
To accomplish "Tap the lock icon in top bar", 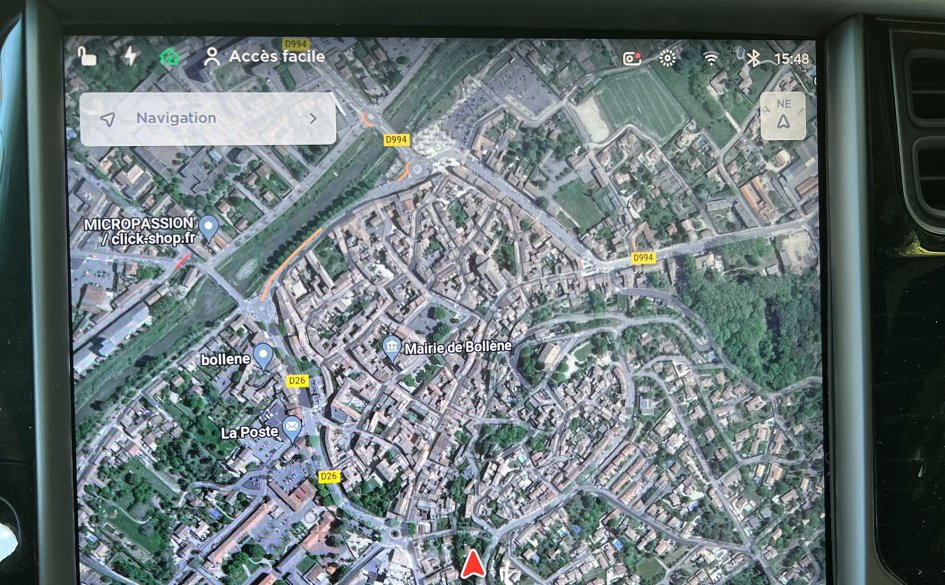I will (x=88, y=57).
